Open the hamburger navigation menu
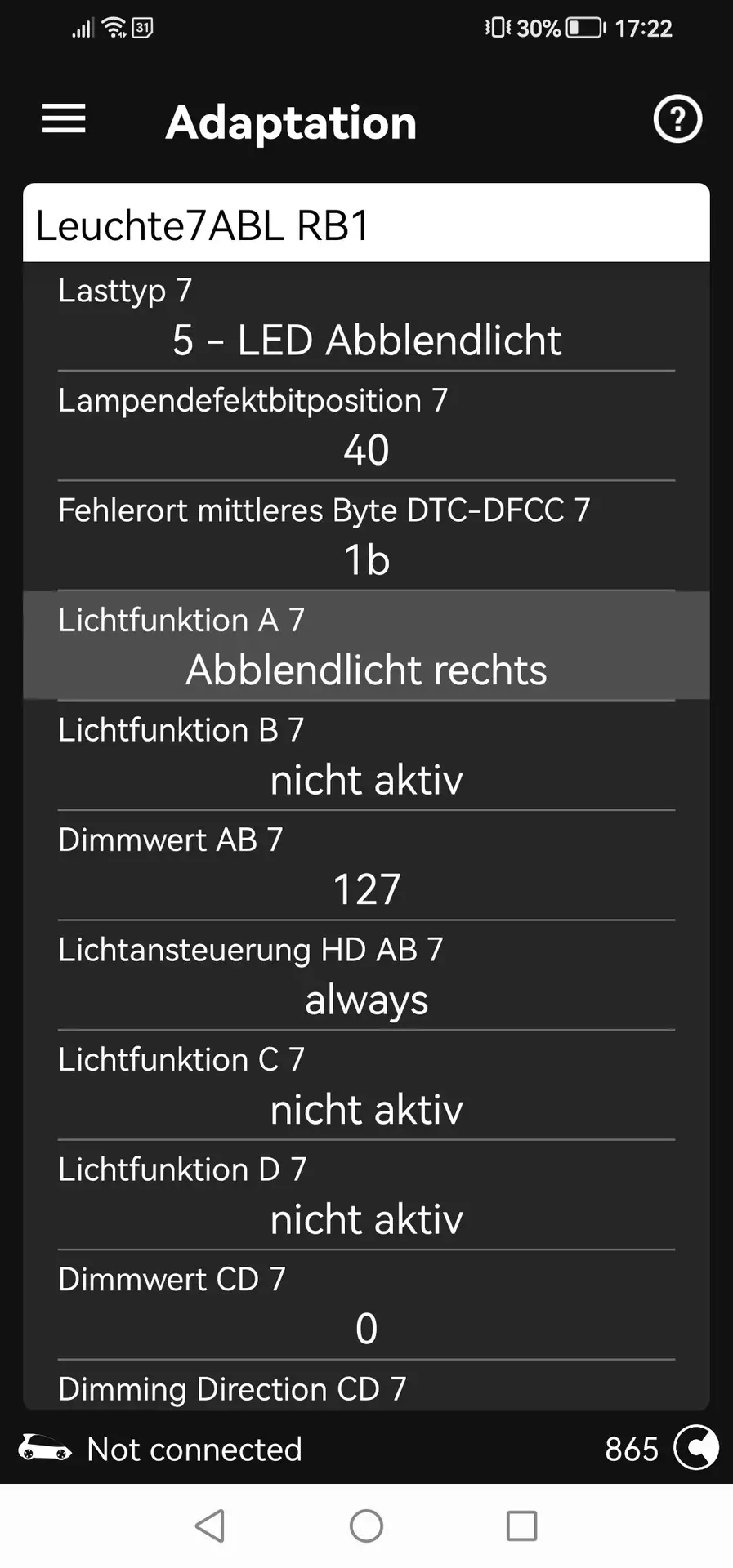This screenshot has height=1568, width=733. [63, 119]
